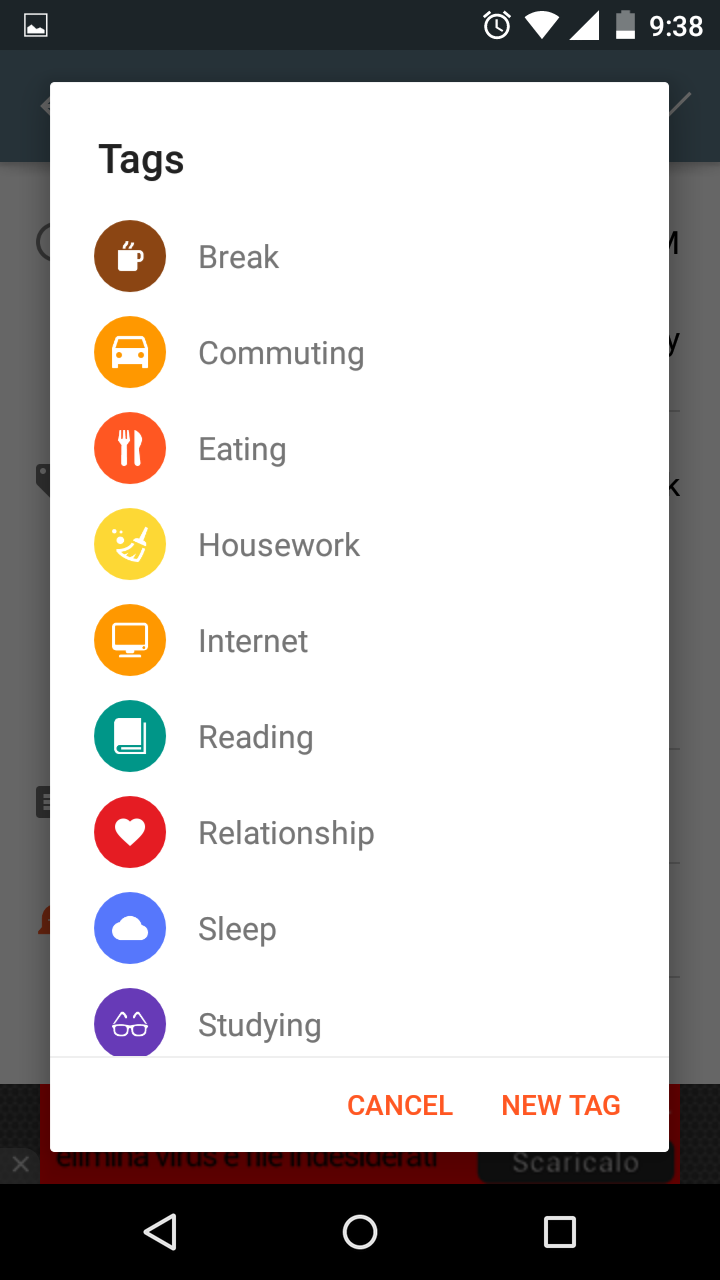720x1280 pixels.
Task: Close the ad banner
Action: (20, 1164)
